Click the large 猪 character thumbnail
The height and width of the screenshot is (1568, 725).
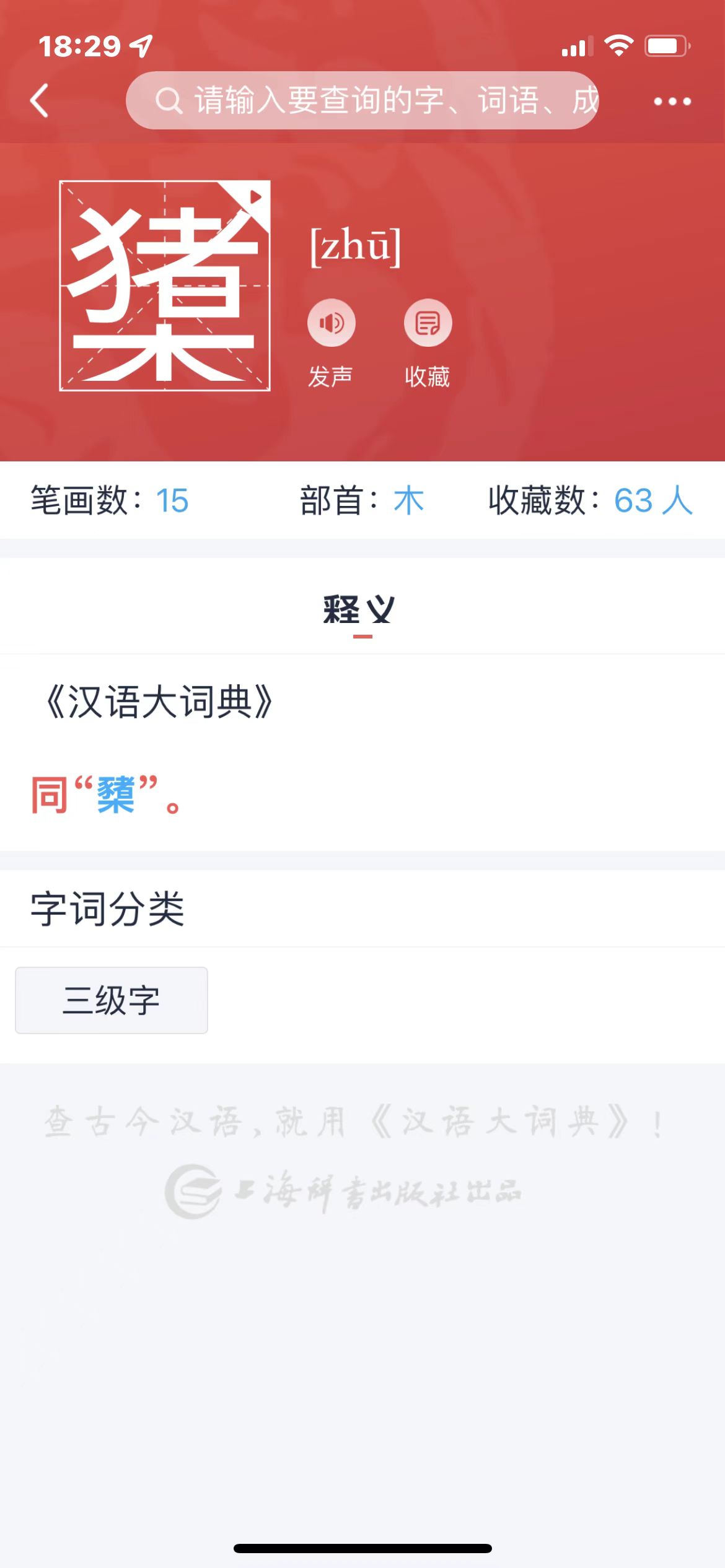164,285
